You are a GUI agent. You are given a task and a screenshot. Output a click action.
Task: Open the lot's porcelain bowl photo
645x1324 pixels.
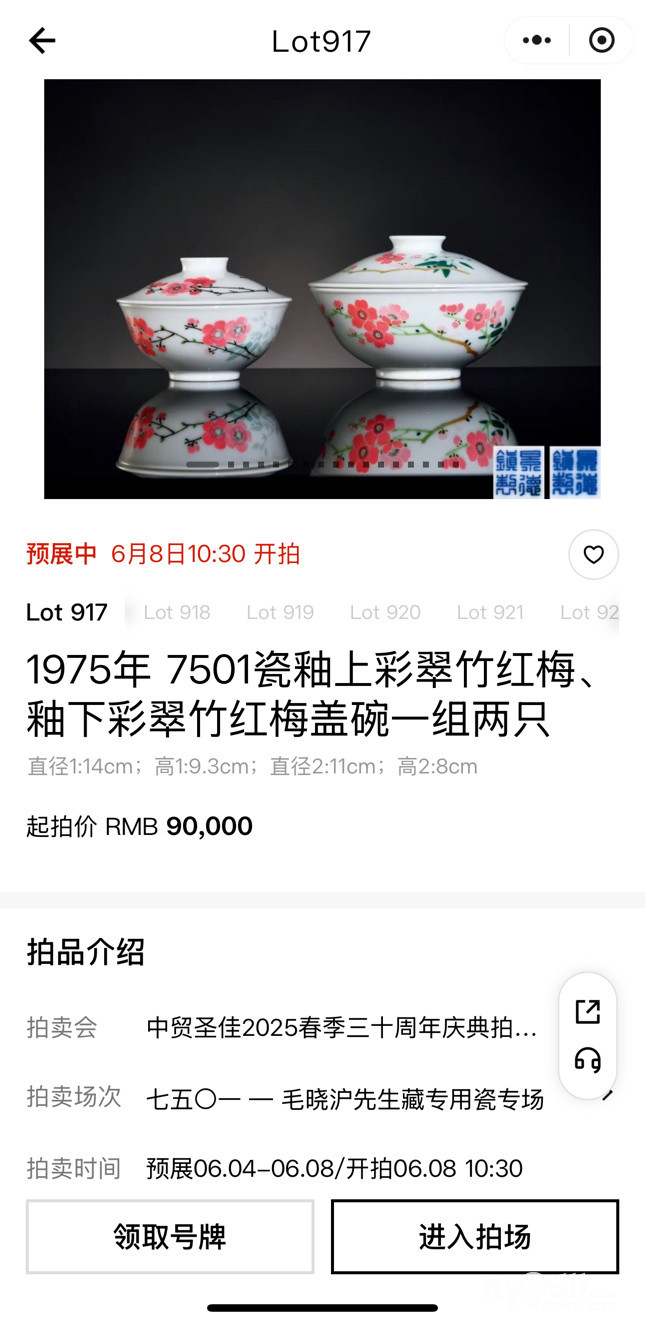(x=322, y=288)
